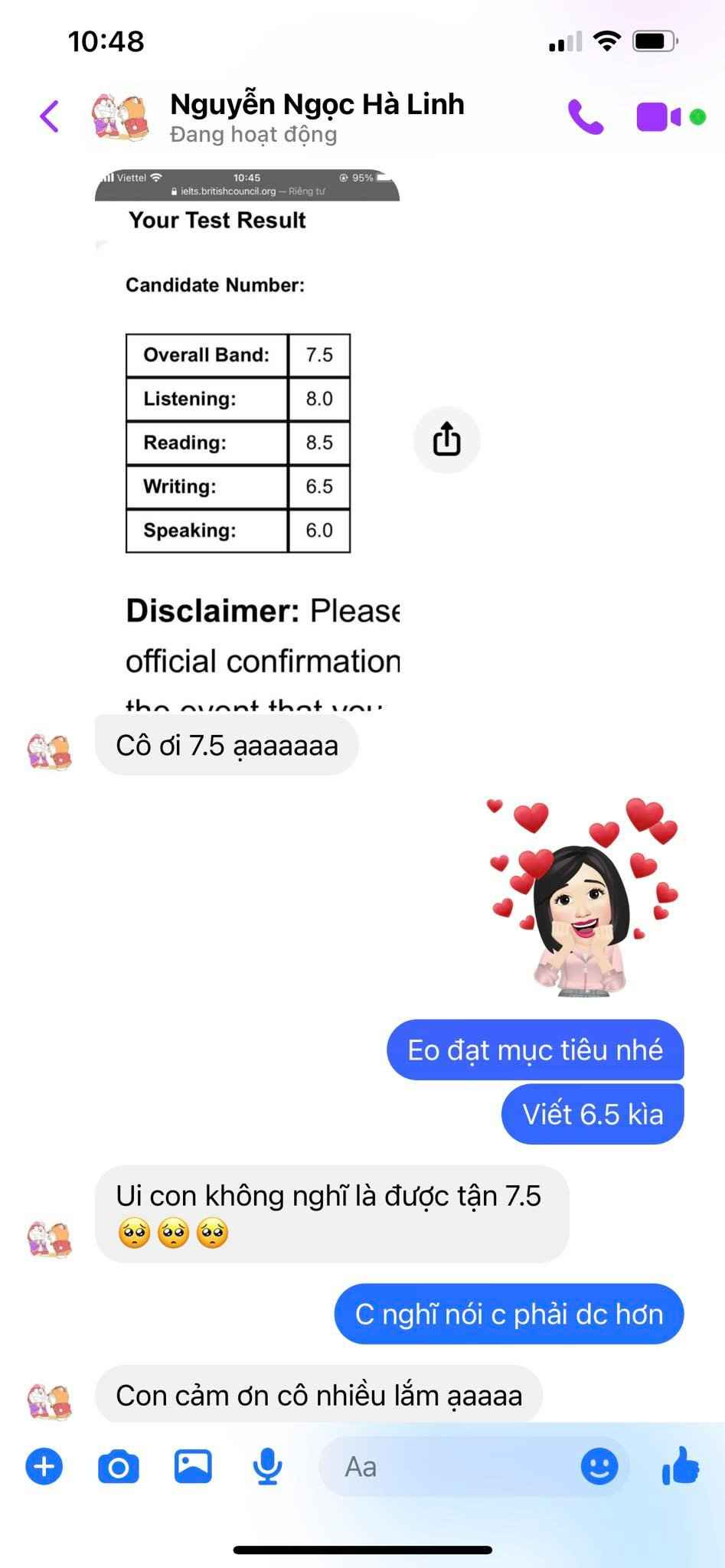
Task: Share the test result image
Action: [x=446, y=439]
